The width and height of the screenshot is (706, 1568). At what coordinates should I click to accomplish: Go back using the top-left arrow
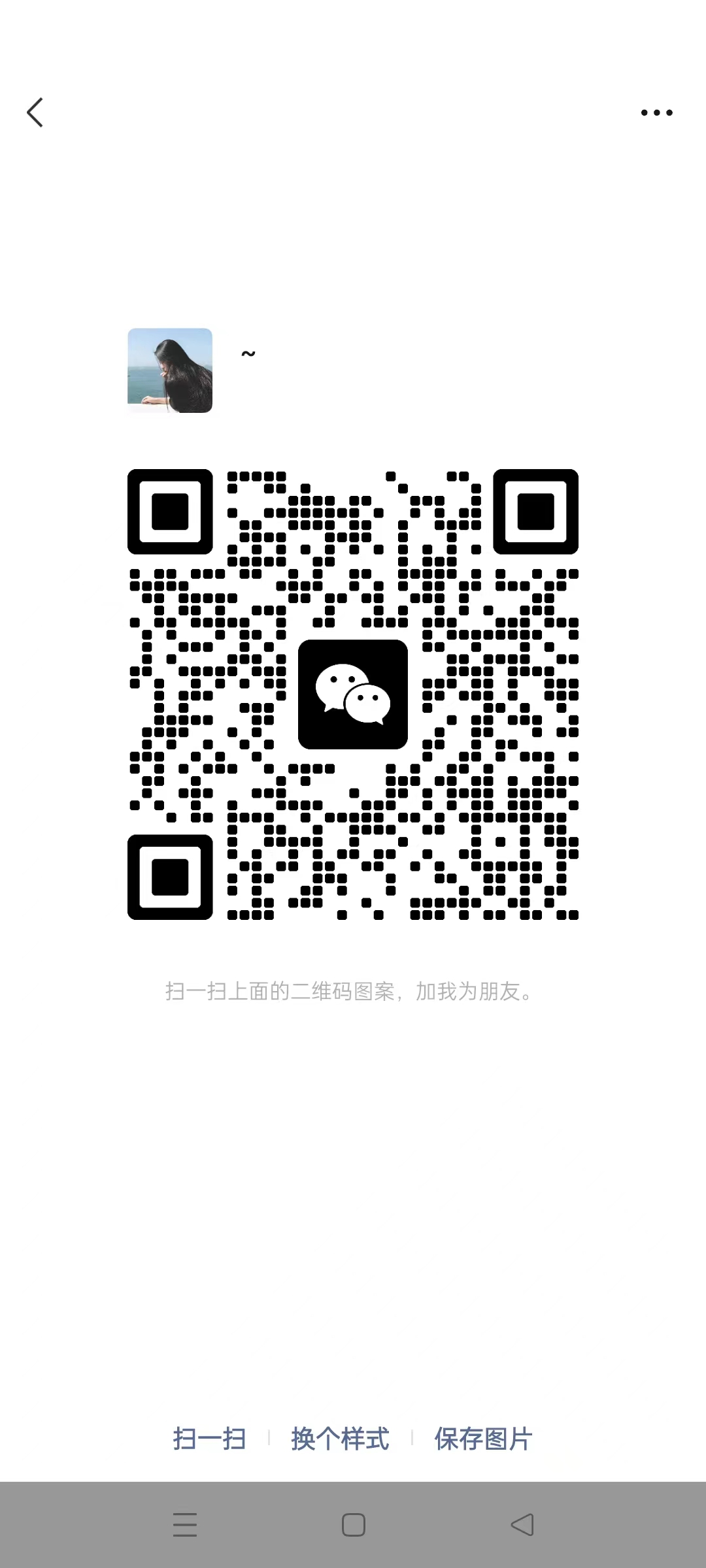(x=35, y=112)
